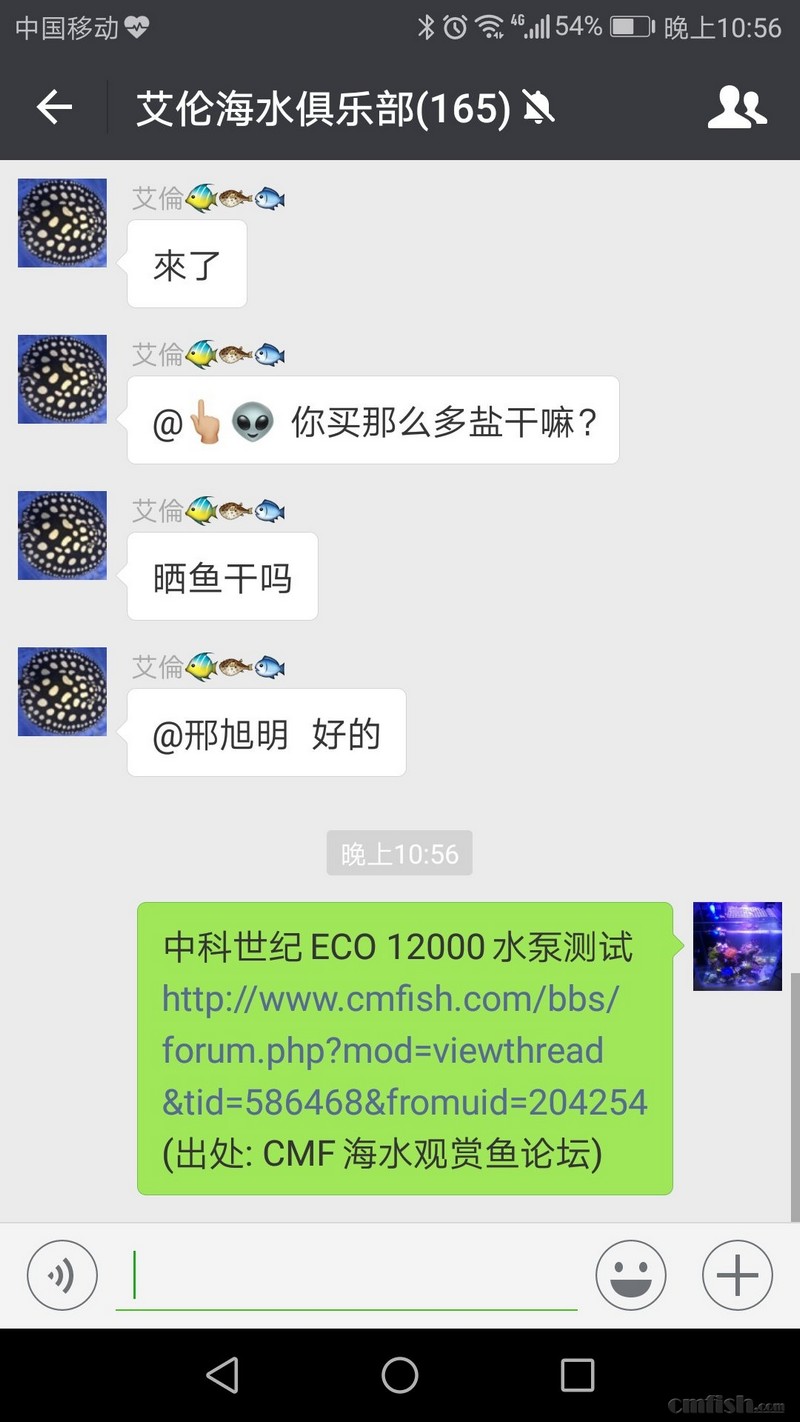Open my own avatar beside green message
This screenshot has height=1422, width=800.
pyautogui.click(x=737, y=946)
